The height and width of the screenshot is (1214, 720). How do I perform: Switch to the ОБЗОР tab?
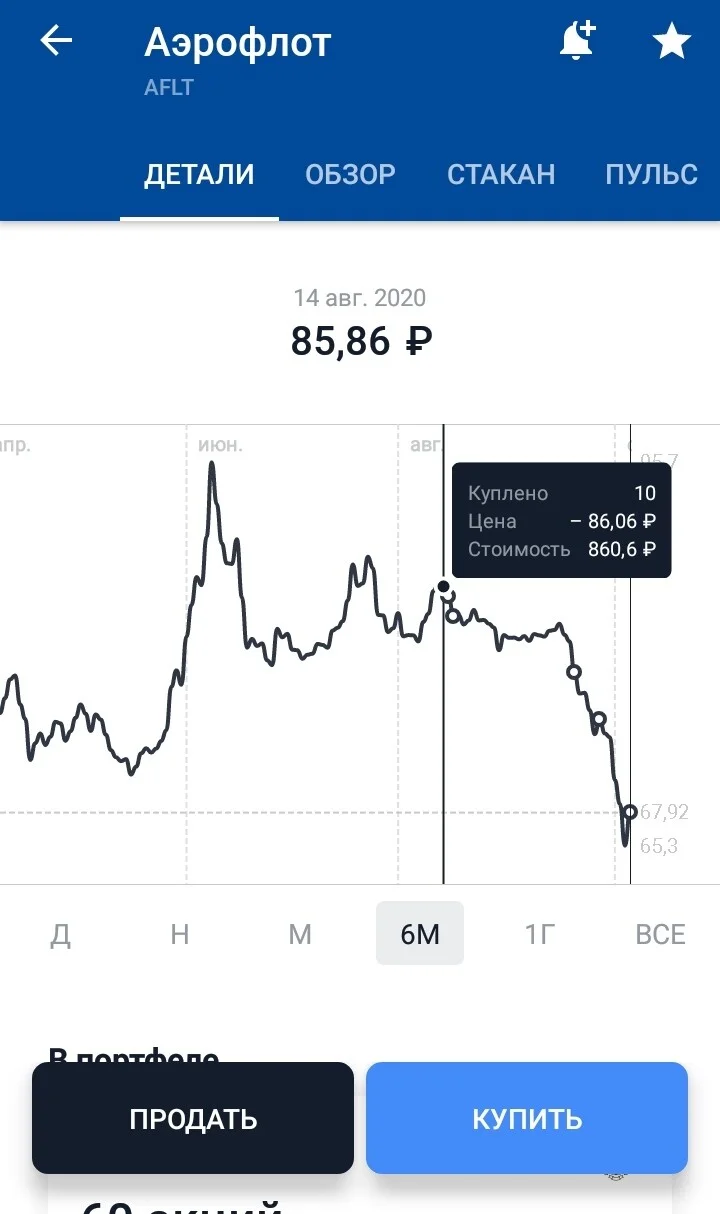pyautogui.click(x=350, y=174)
